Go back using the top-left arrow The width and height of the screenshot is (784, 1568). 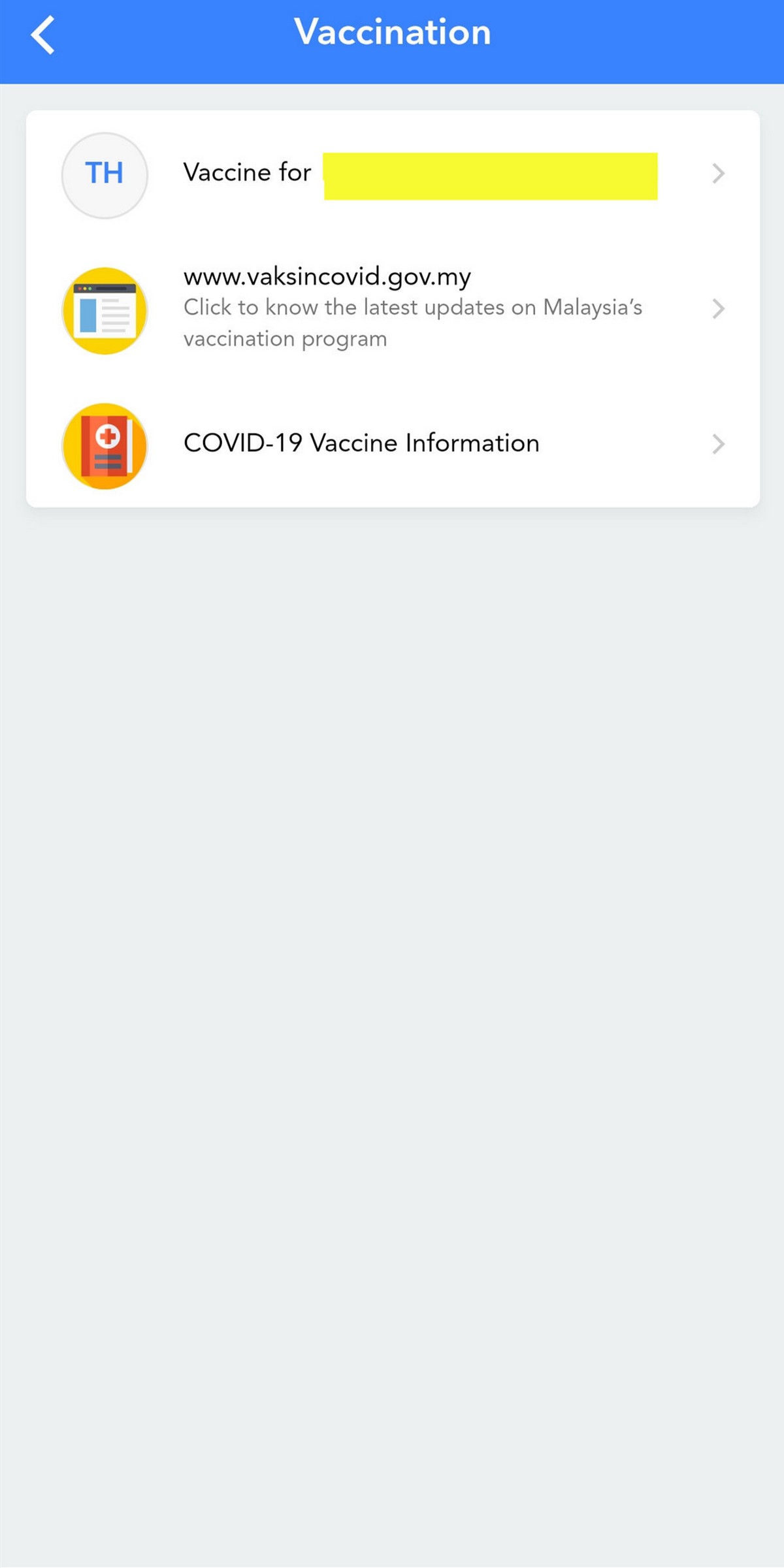42,35
